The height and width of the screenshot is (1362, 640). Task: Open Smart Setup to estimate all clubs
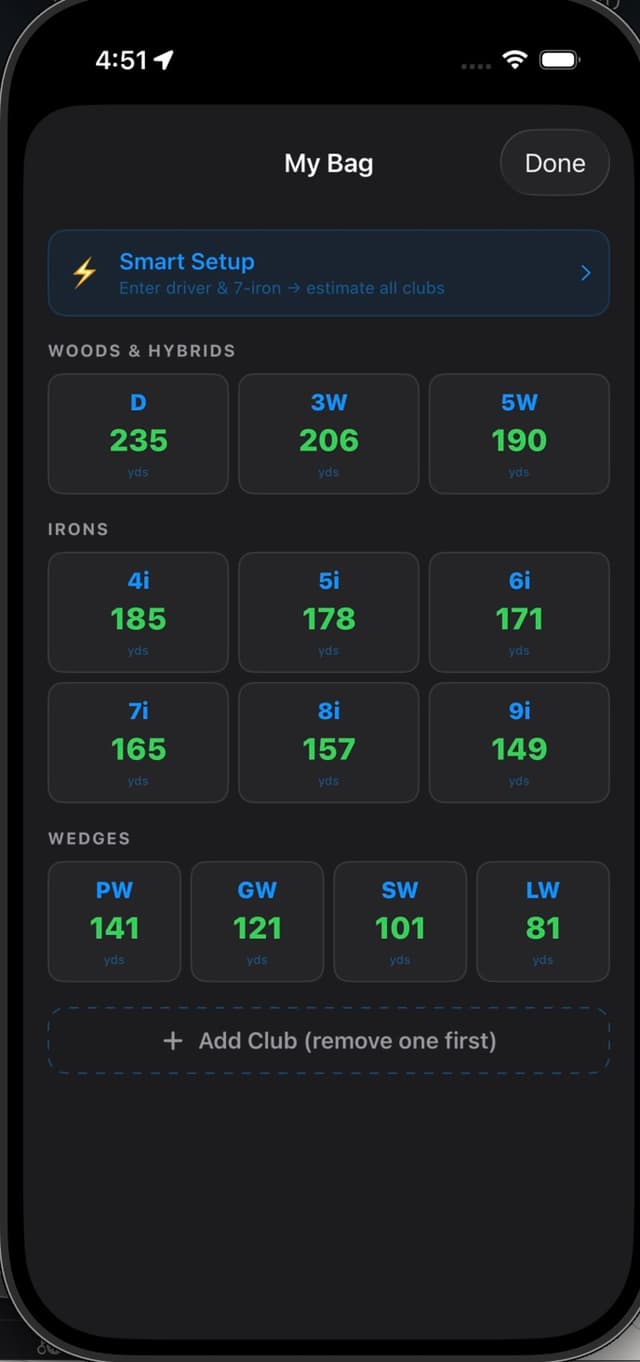coord(328,273)
